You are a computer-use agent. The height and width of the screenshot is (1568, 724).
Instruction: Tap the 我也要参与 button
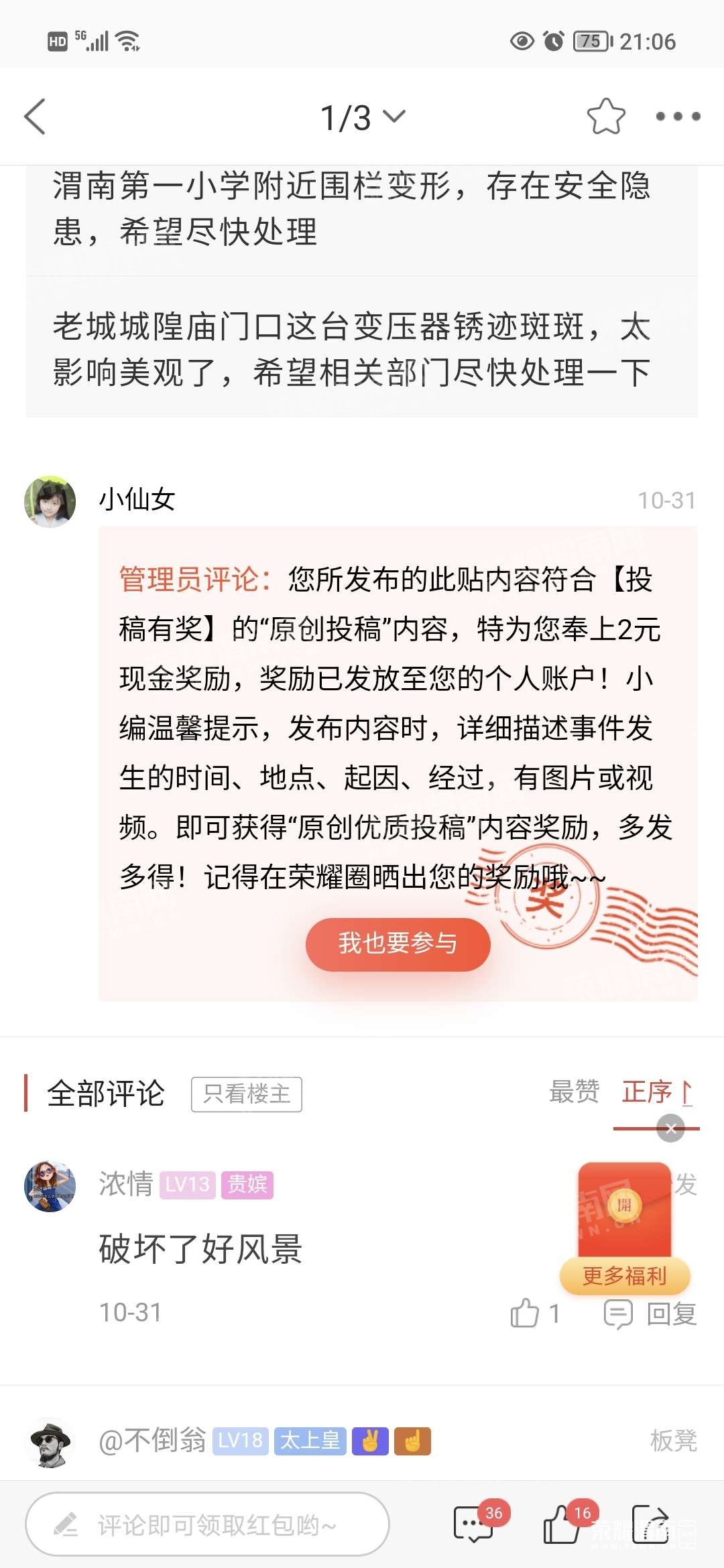398,944
